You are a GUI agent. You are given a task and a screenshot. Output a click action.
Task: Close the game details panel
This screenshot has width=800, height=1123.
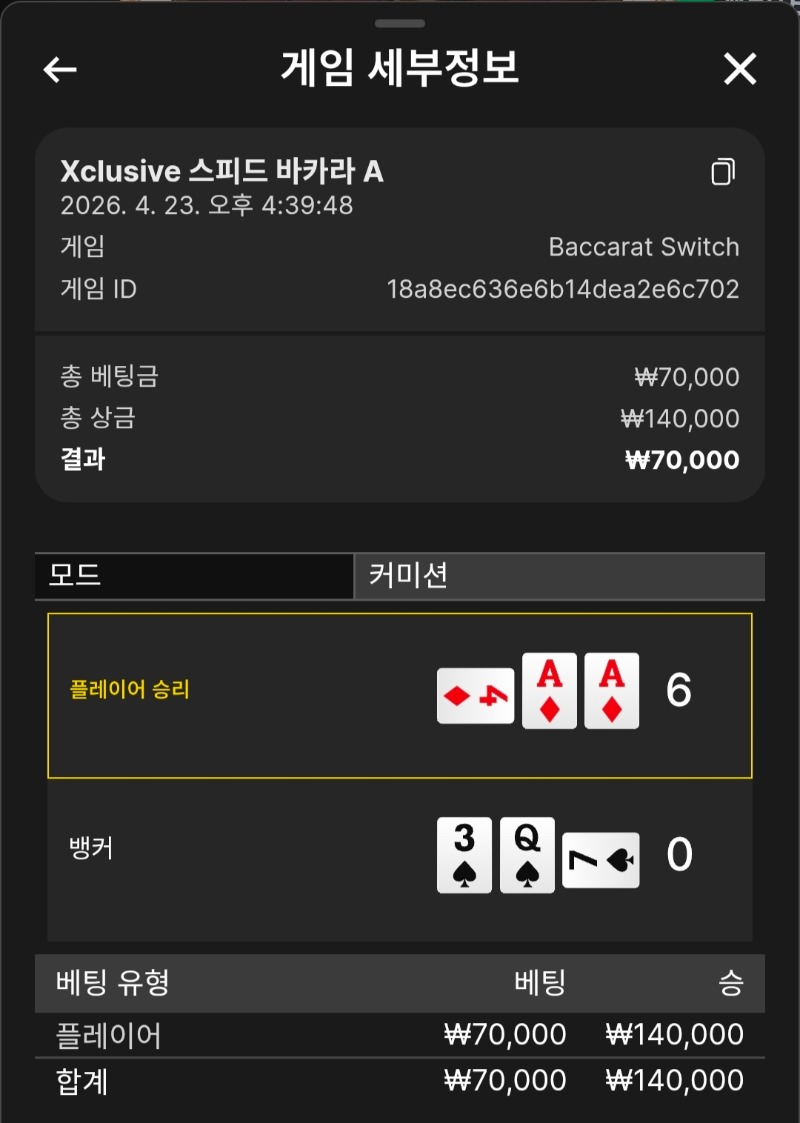coord(740,68)
